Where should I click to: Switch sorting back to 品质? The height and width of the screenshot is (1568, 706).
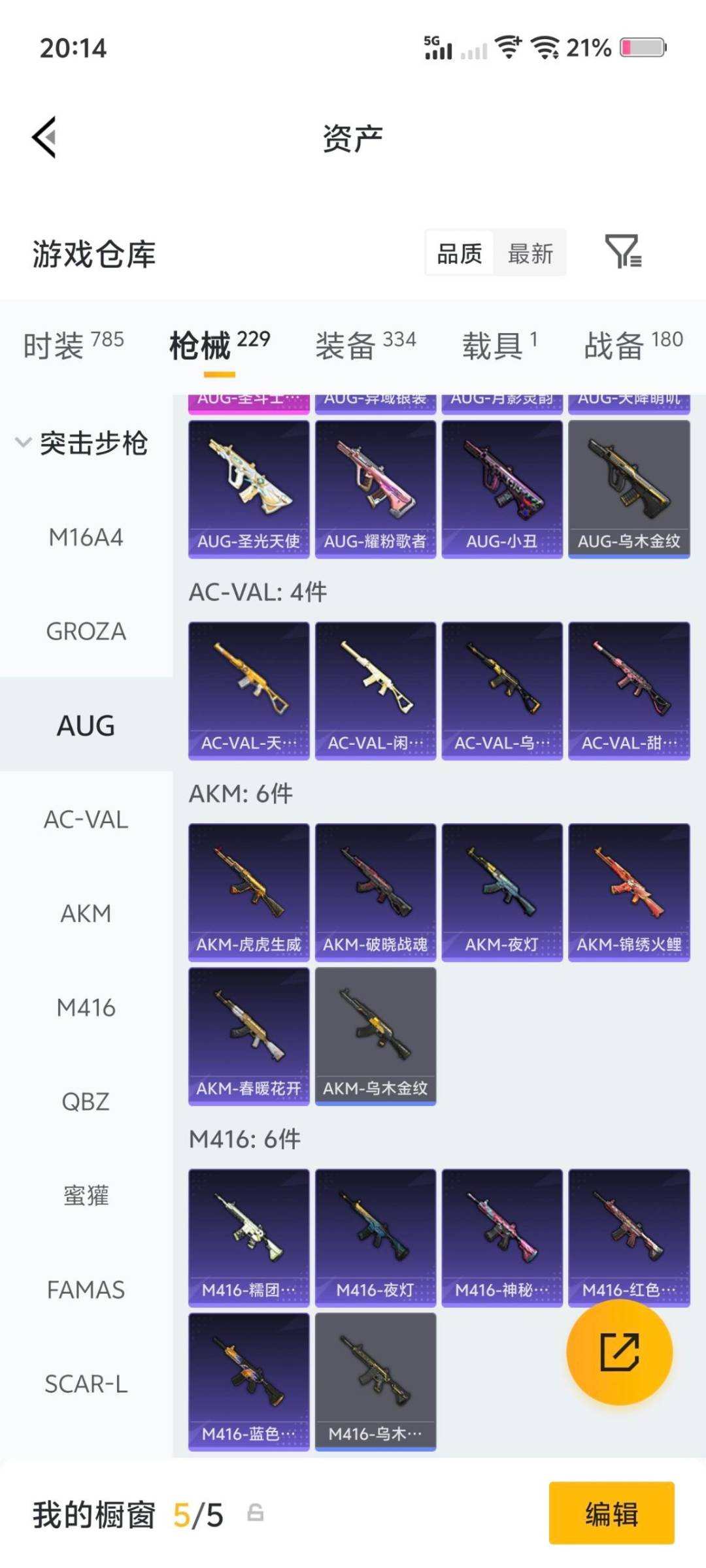pyautogui.click(x=459, y=253)
